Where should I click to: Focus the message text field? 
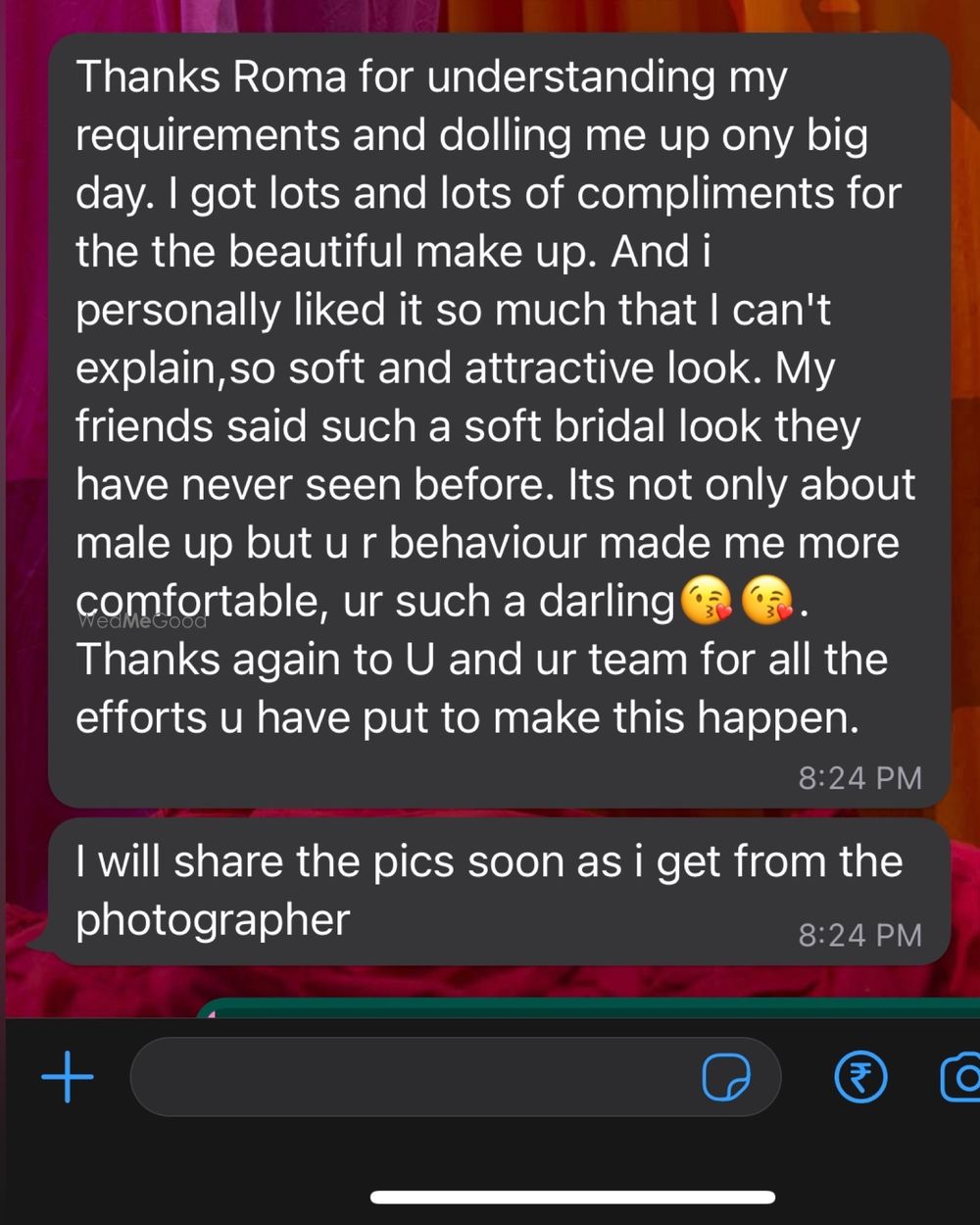(412, 1077)
